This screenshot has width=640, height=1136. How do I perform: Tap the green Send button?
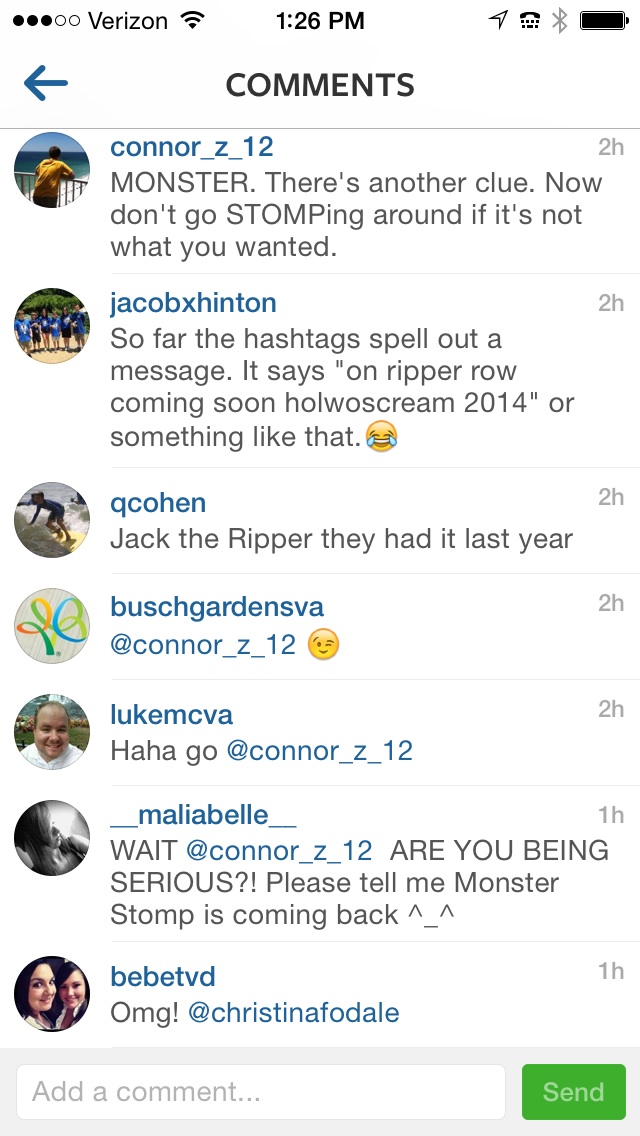573,1092
